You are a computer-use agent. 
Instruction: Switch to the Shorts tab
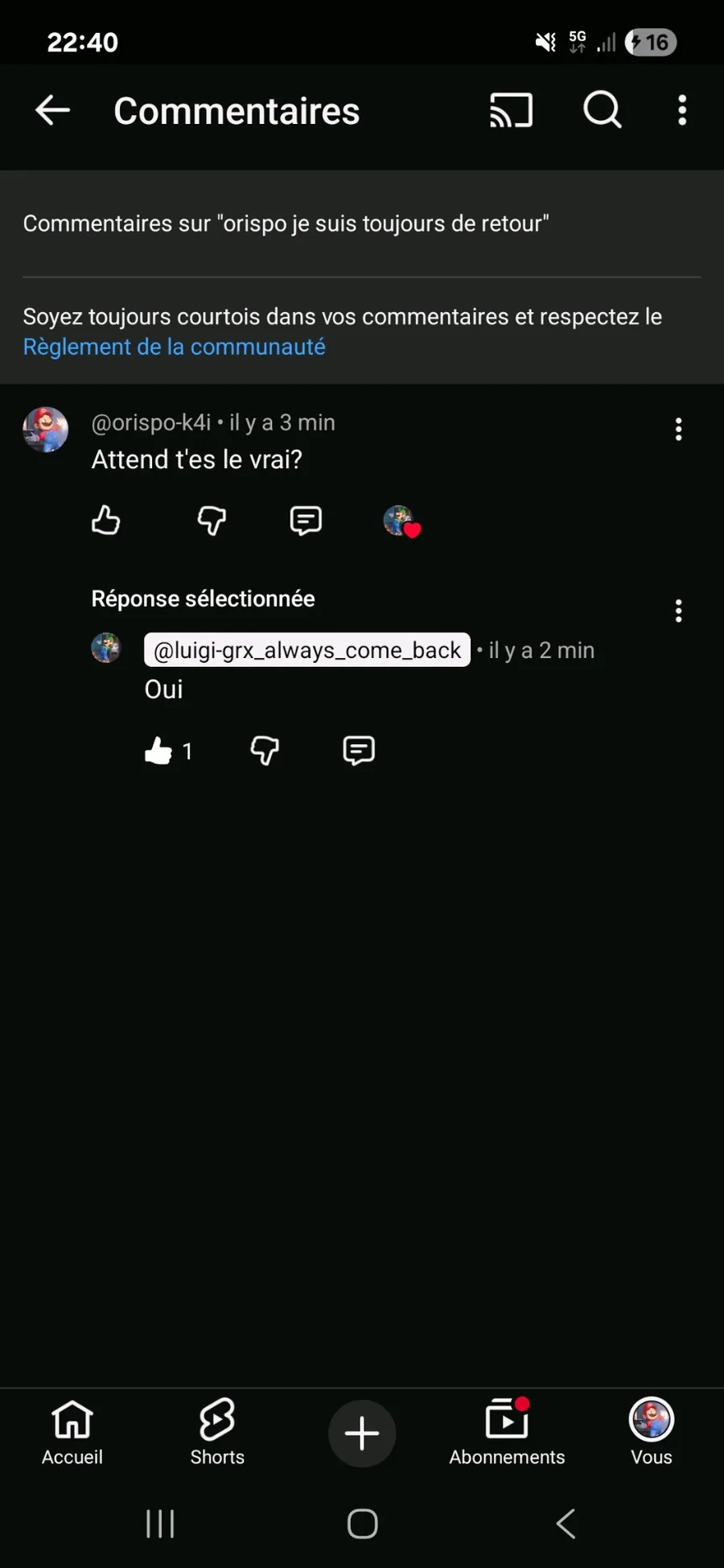point(217,1432)
